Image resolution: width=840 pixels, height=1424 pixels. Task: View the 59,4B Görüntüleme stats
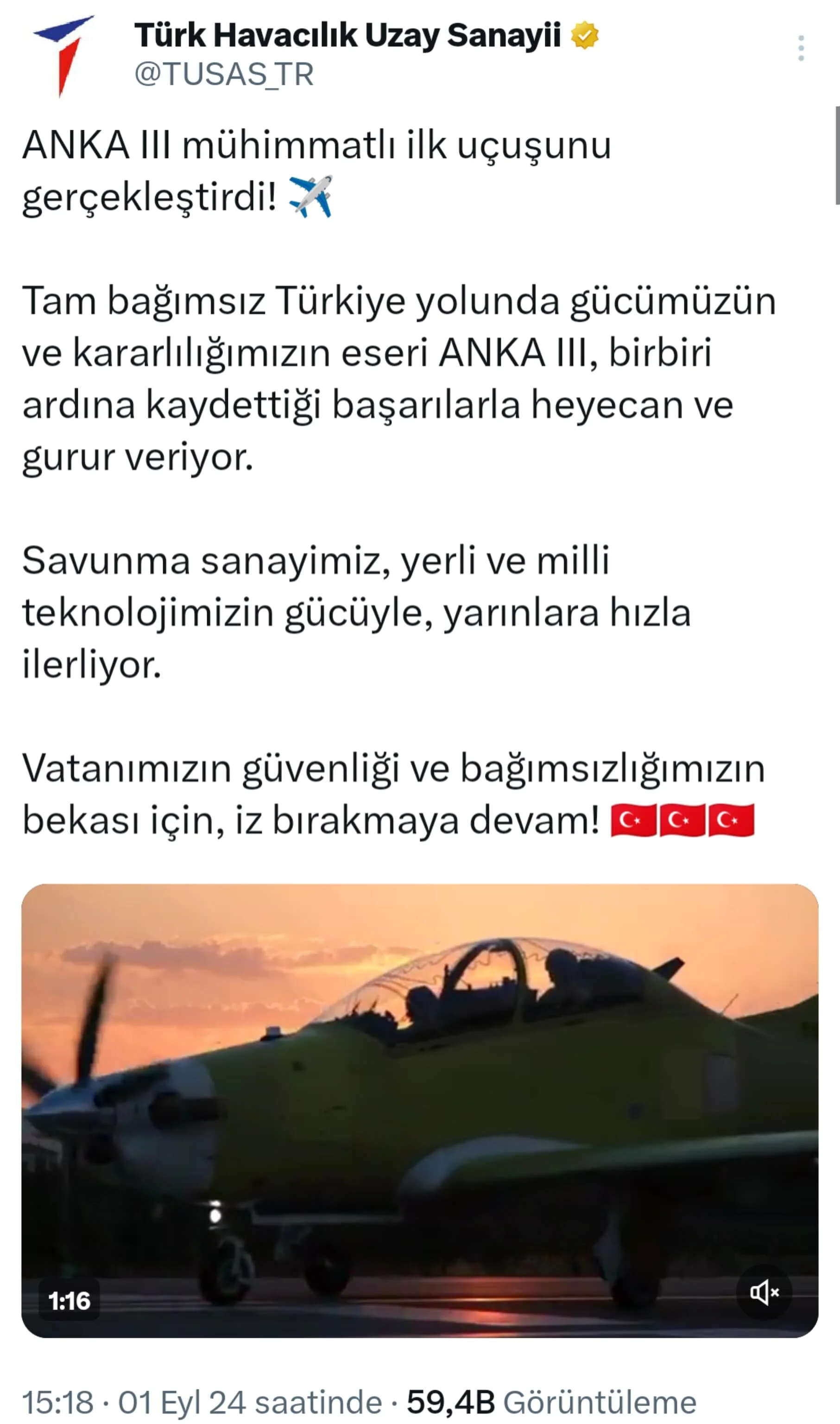551,1402
